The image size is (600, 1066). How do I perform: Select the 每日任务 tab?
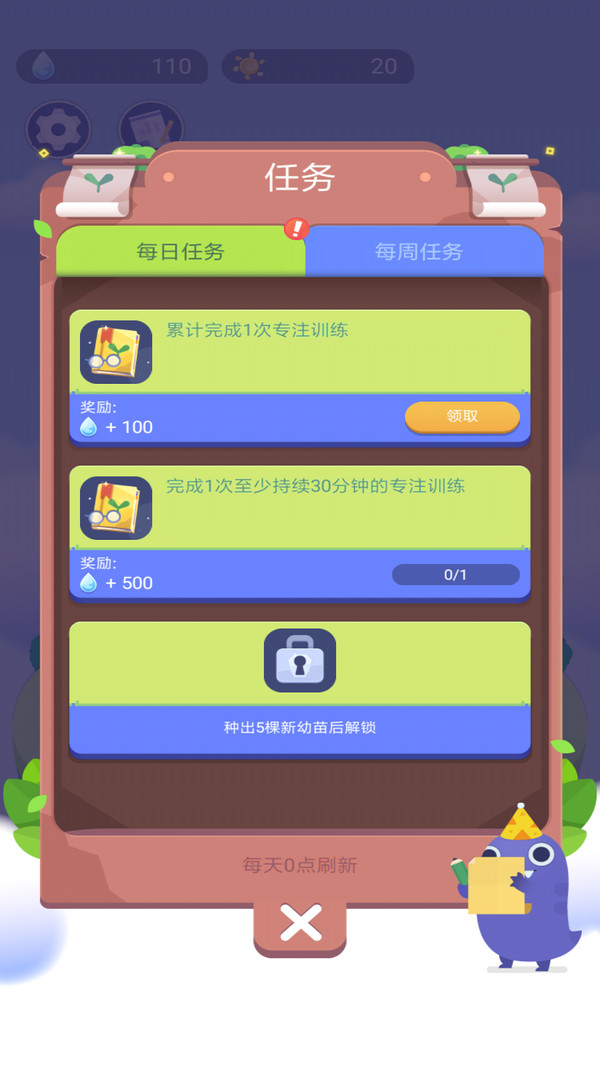tap(180, 252)
